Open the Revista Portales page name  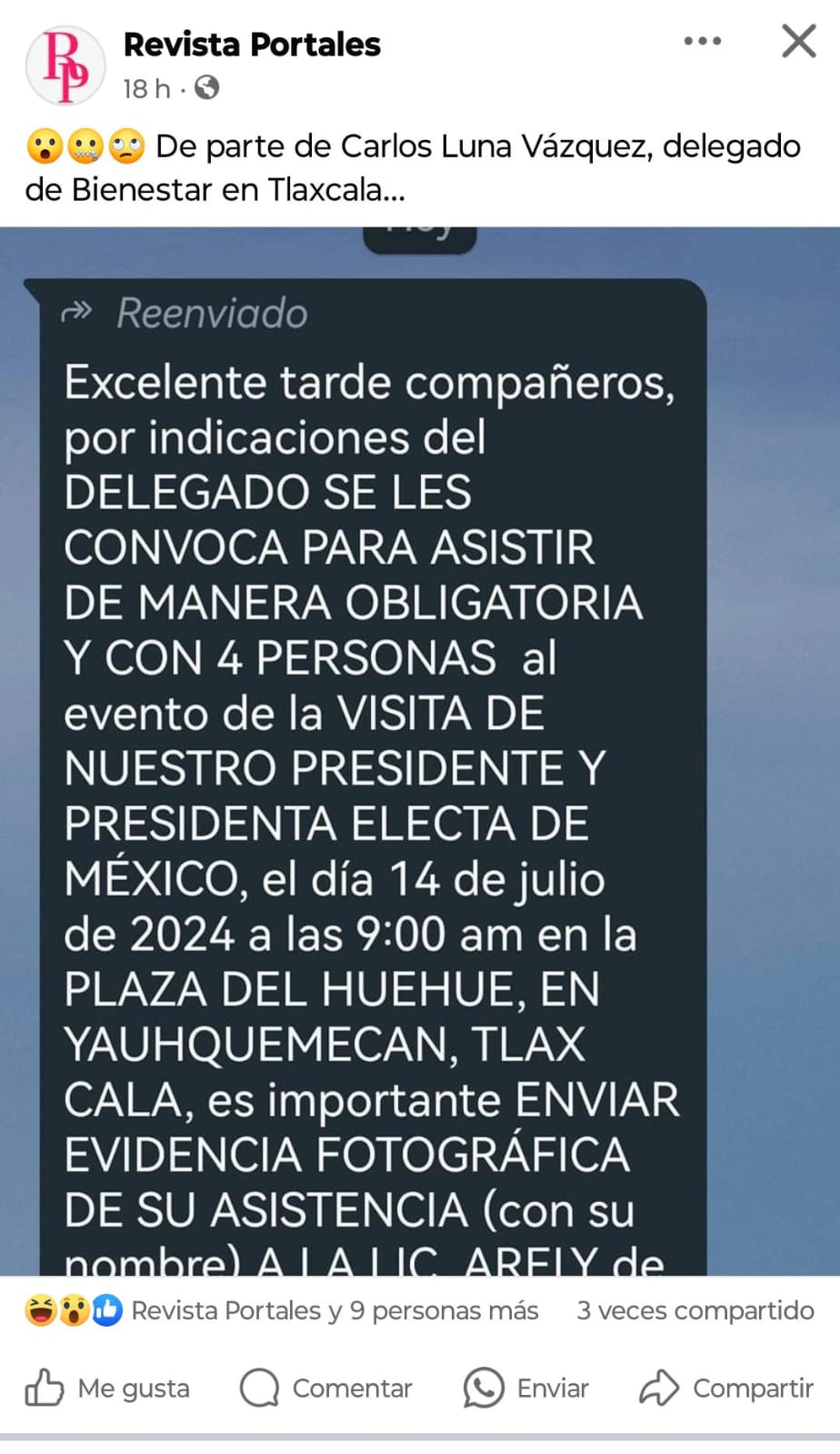pyautogui.click(x=252, y=44)
